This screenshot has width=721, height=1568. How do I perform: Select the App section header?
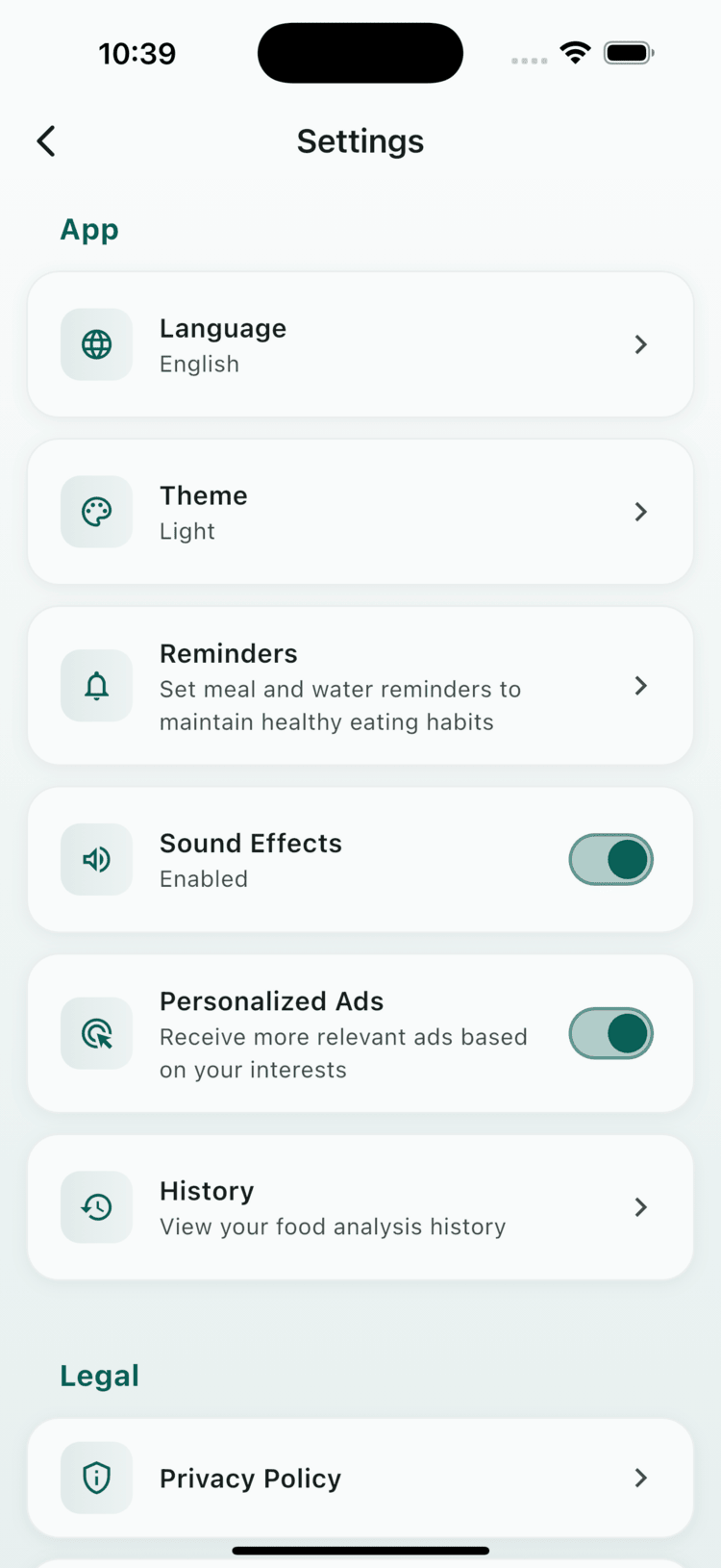pos(89,229)
